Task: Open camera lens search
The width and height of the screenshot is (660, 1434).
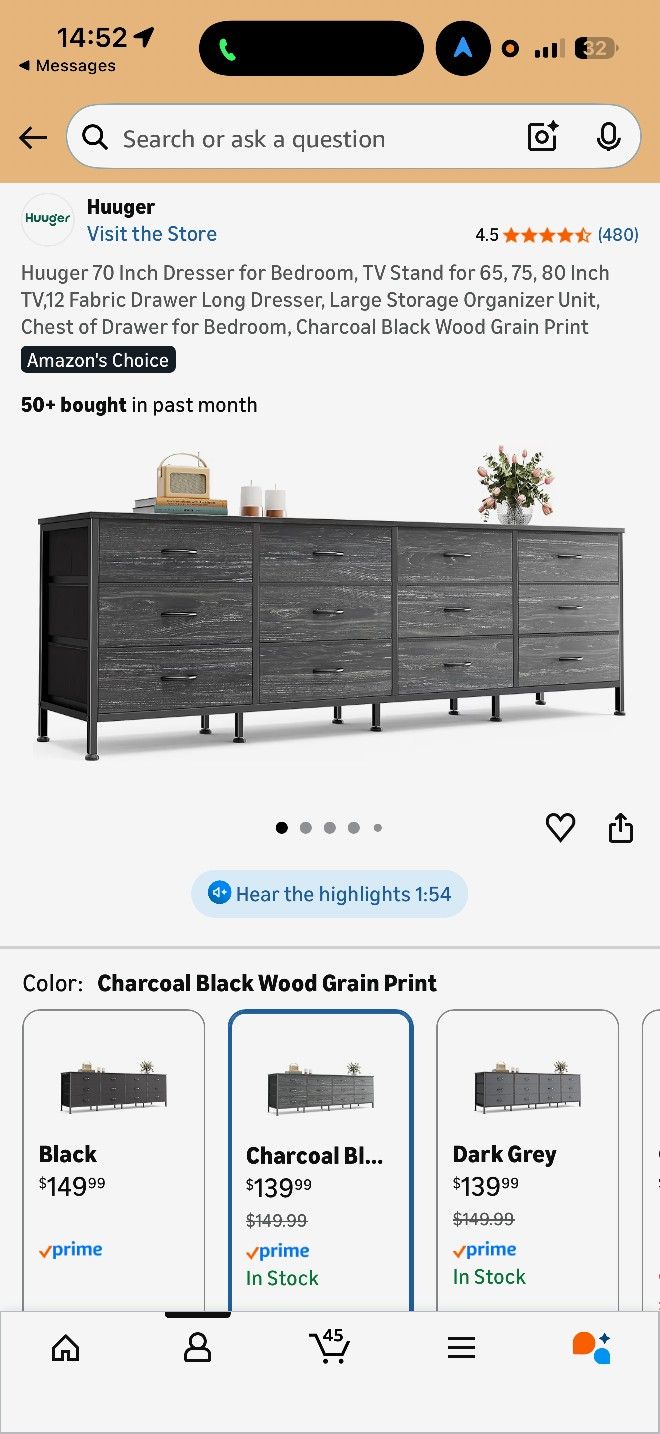Action: click(542, 138)
